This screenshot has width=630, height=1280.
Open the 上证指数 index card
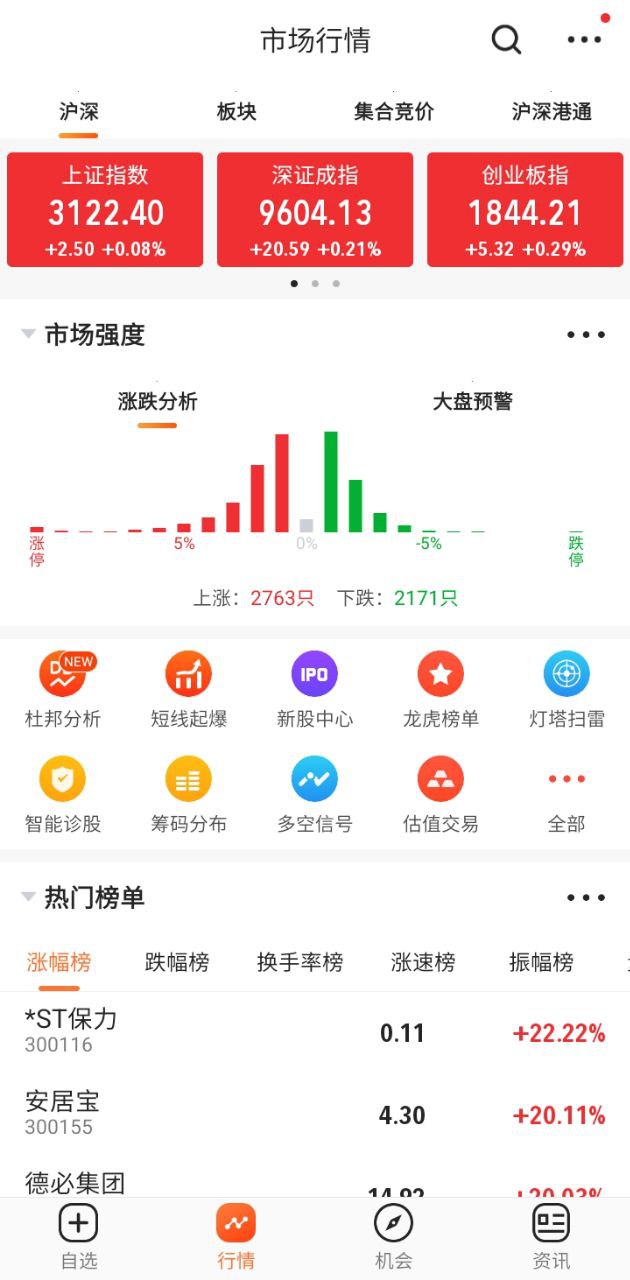coord(105,210)
